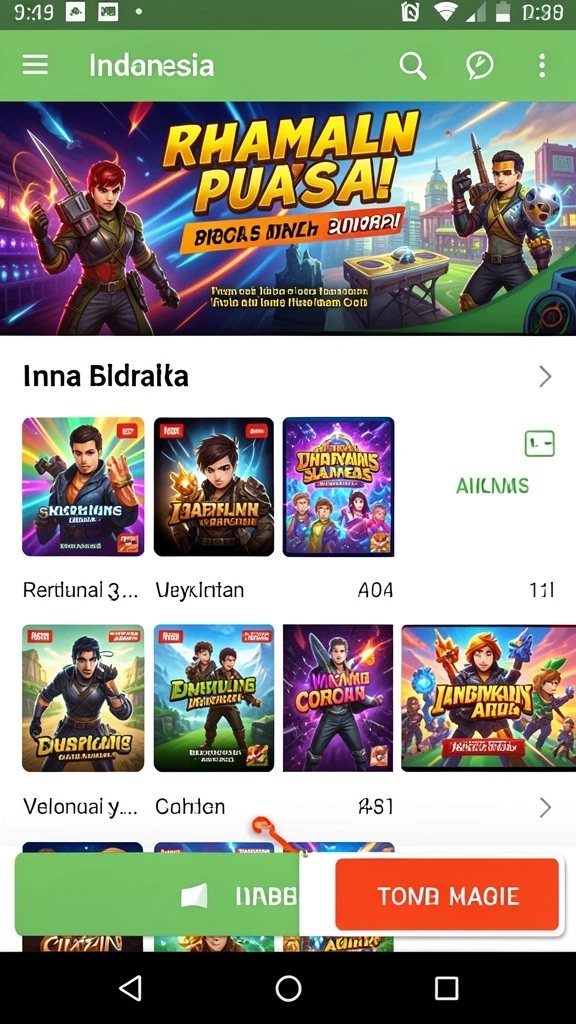
Task: Open the three-dot overflow menu
Action: tap(541, 65)
